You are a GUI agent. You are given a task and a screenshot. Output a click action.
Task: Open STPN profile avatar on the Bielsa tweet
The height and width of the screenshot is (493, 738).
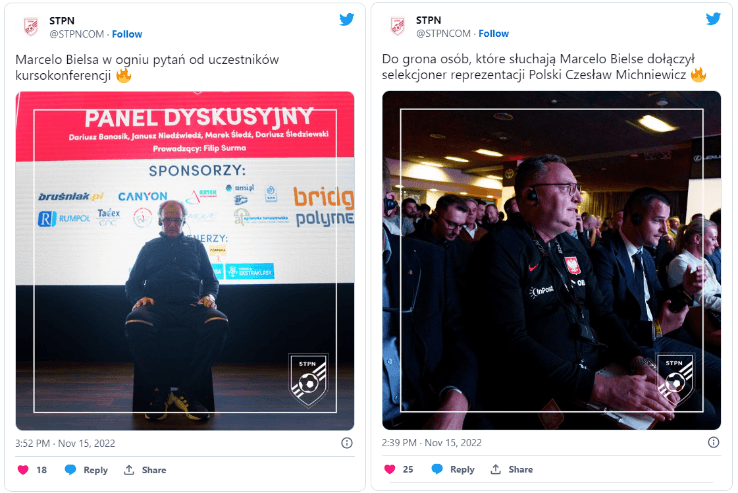[x=30, y=26]
